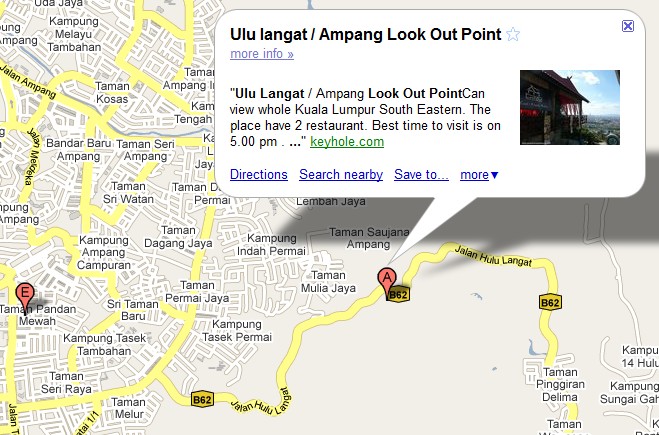The image size is (659, 435).
Task: Select map marker A on Jalan Hulu Langat
Action: click(x=385, y=281)
